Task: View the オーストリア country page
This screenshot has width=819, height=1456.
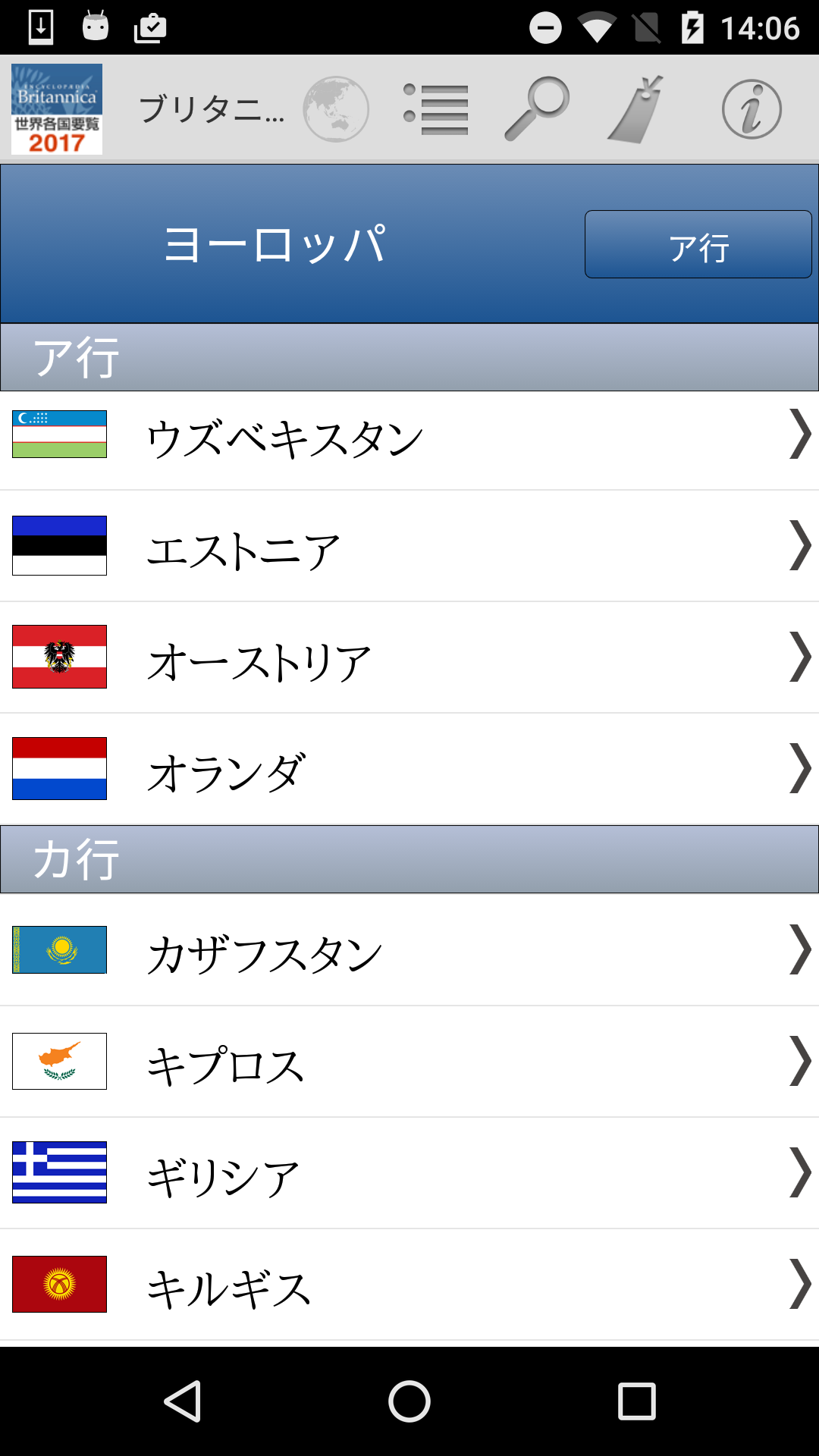Action: tap(409, 658)
